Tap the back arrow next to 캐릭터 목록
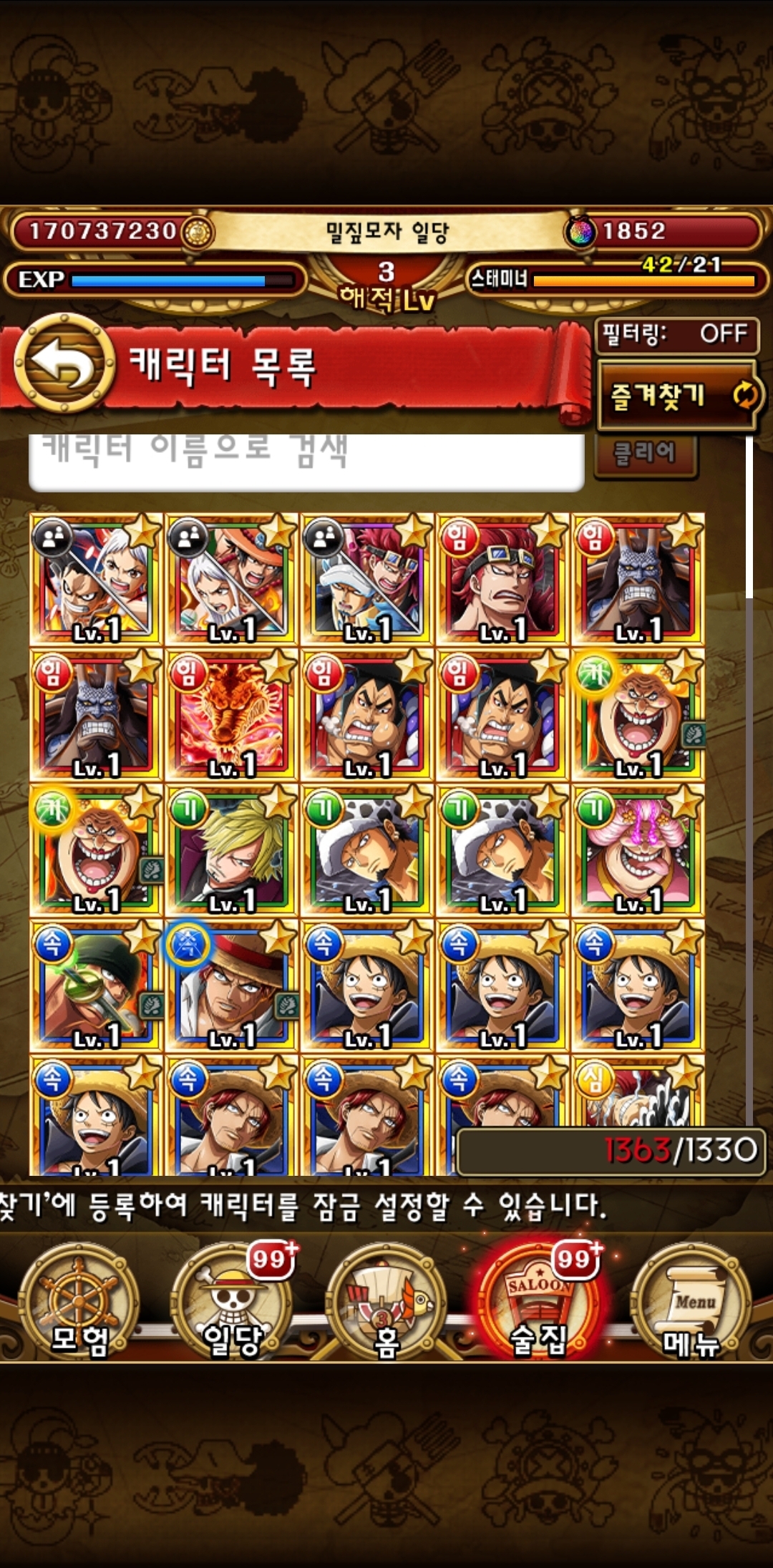Viewport: 773px width, 1568px height. [64, 363]
